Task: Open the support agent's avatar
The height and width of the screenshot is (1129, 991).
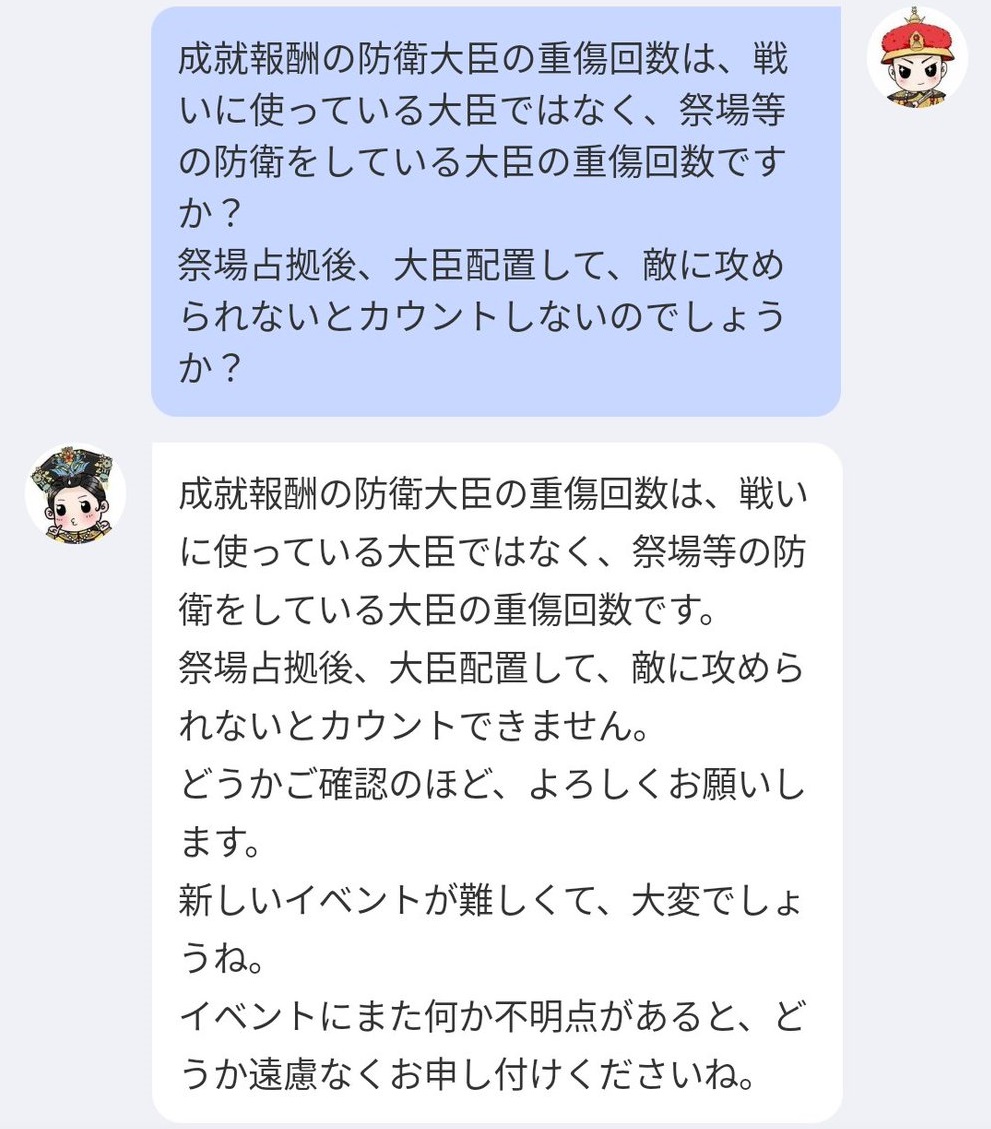Action: (75, 495)
